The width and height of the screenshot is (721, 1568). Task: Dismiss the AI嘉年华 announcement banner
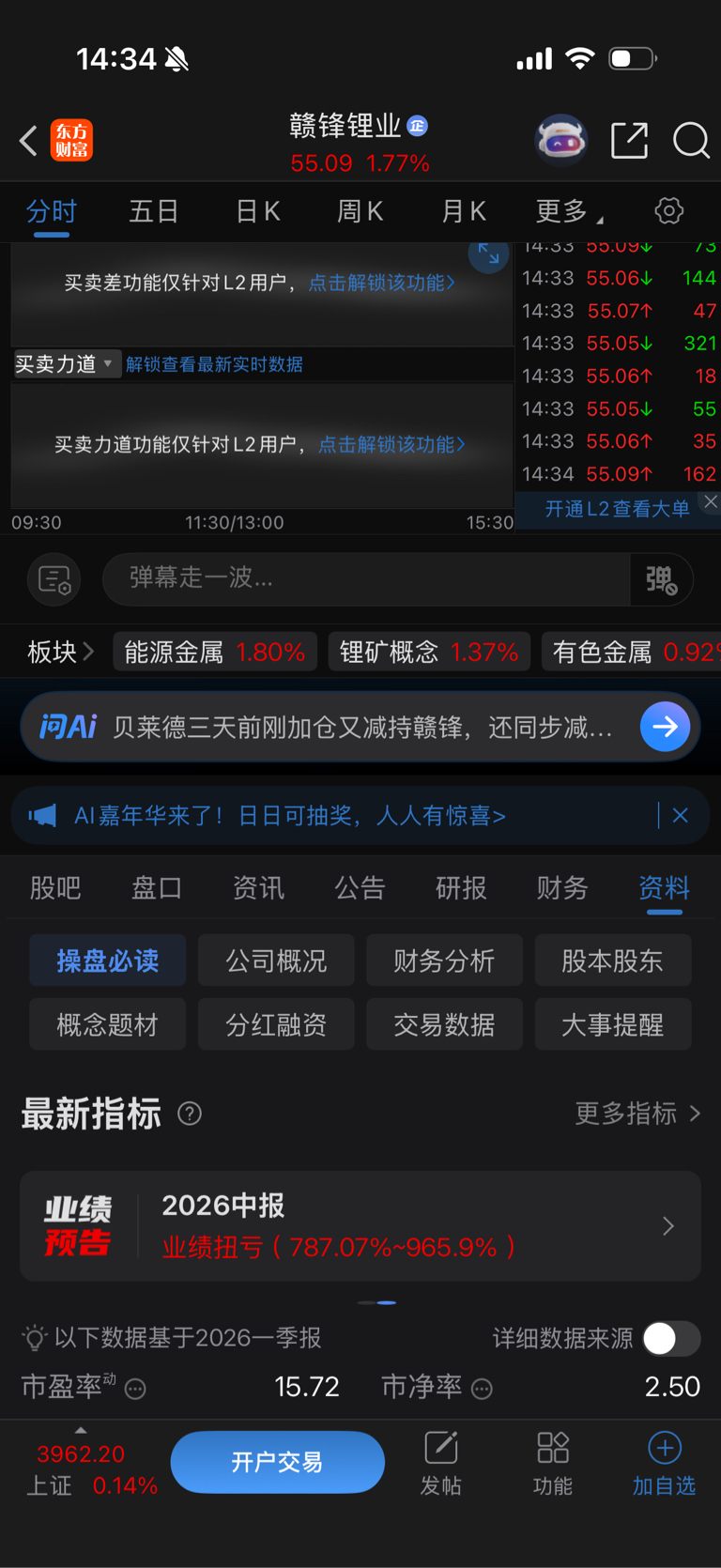pyautogui.click(x=681, y=815)
